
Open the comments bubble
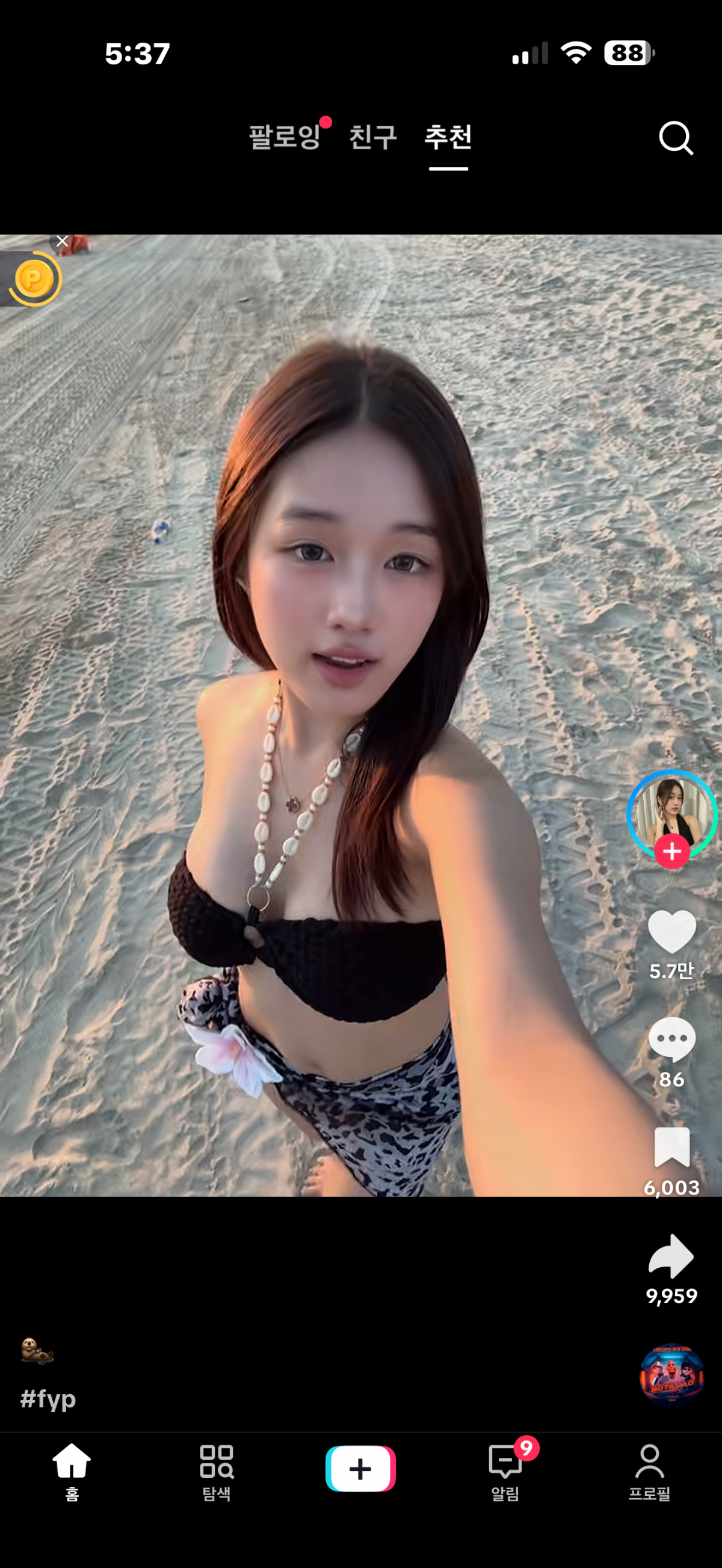[x=671, y=1039]
